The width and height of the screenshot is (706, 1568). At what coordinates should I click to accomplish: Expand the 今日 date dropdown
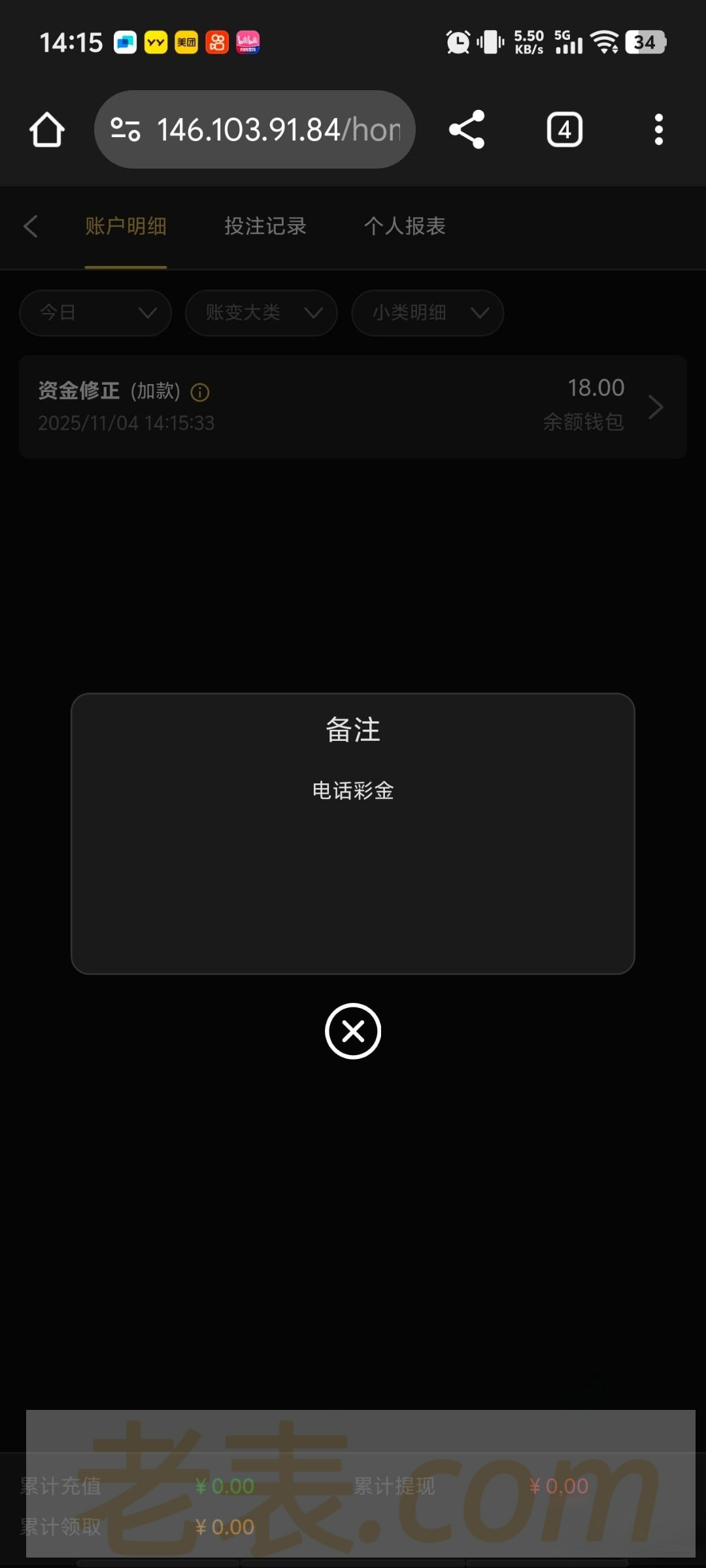(x=95, y=313)
